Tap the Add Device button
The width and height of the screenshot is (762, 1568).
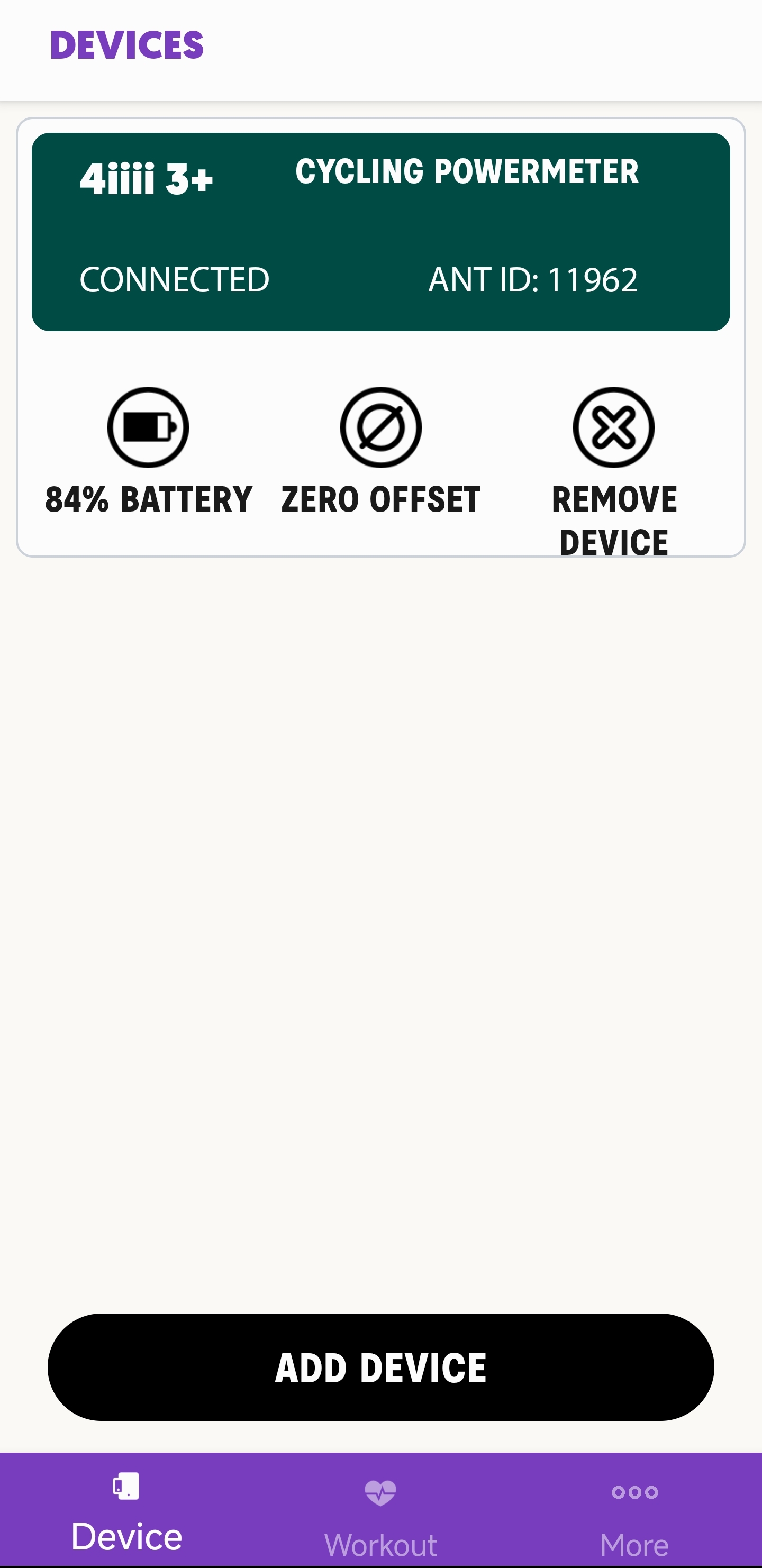(x=380, y=1367)
